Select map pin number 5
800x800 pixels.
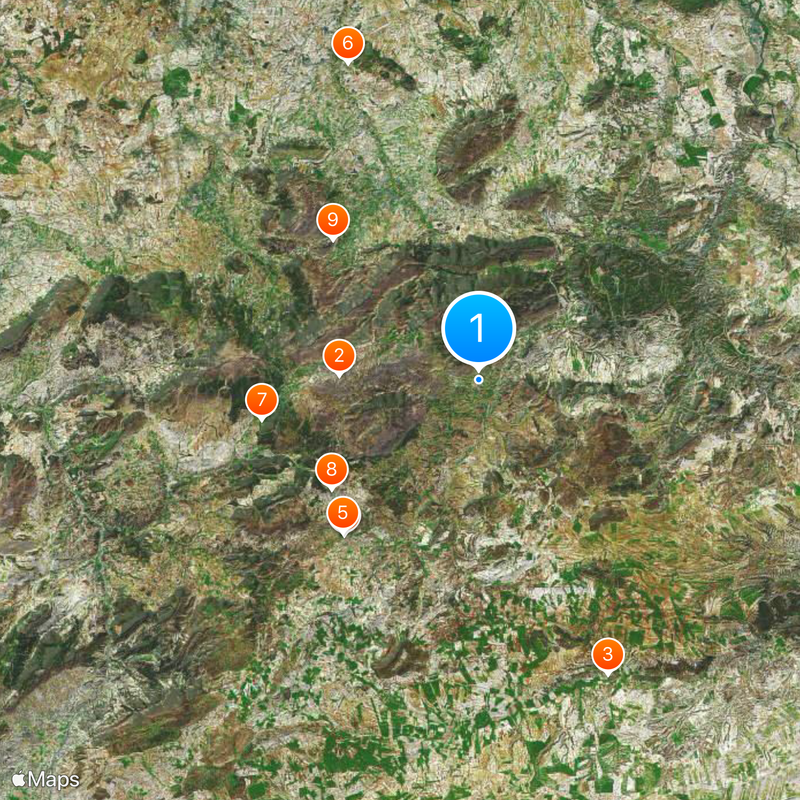[x=343, y=514]
